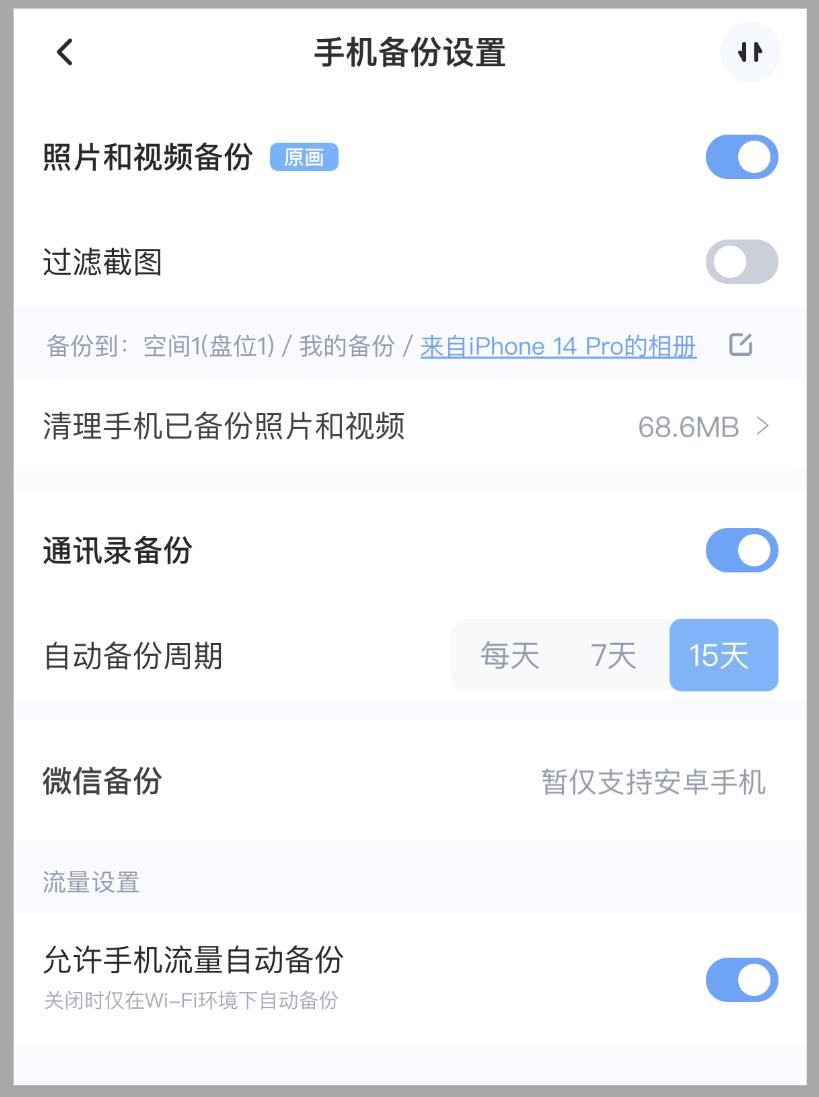Open the sort options icon at top right

(749, 52)
